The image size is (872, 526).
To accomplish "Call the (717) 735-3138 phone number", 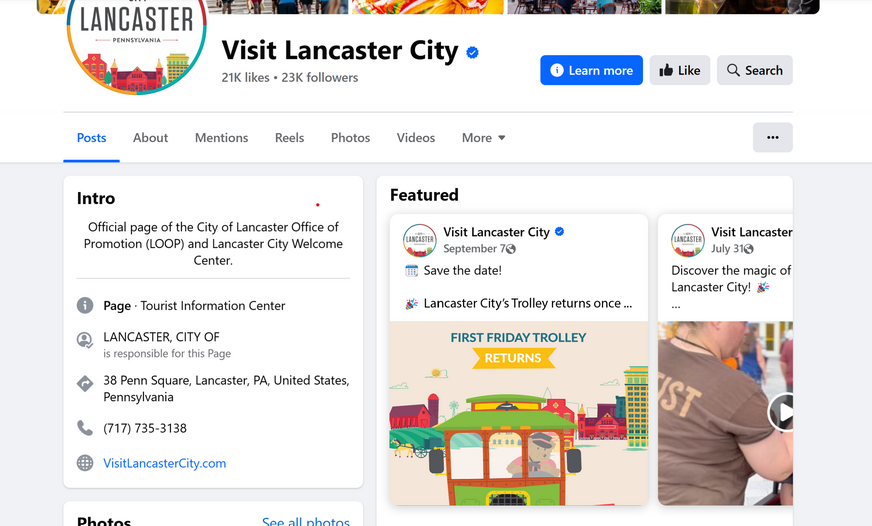I will click(145, 428).
